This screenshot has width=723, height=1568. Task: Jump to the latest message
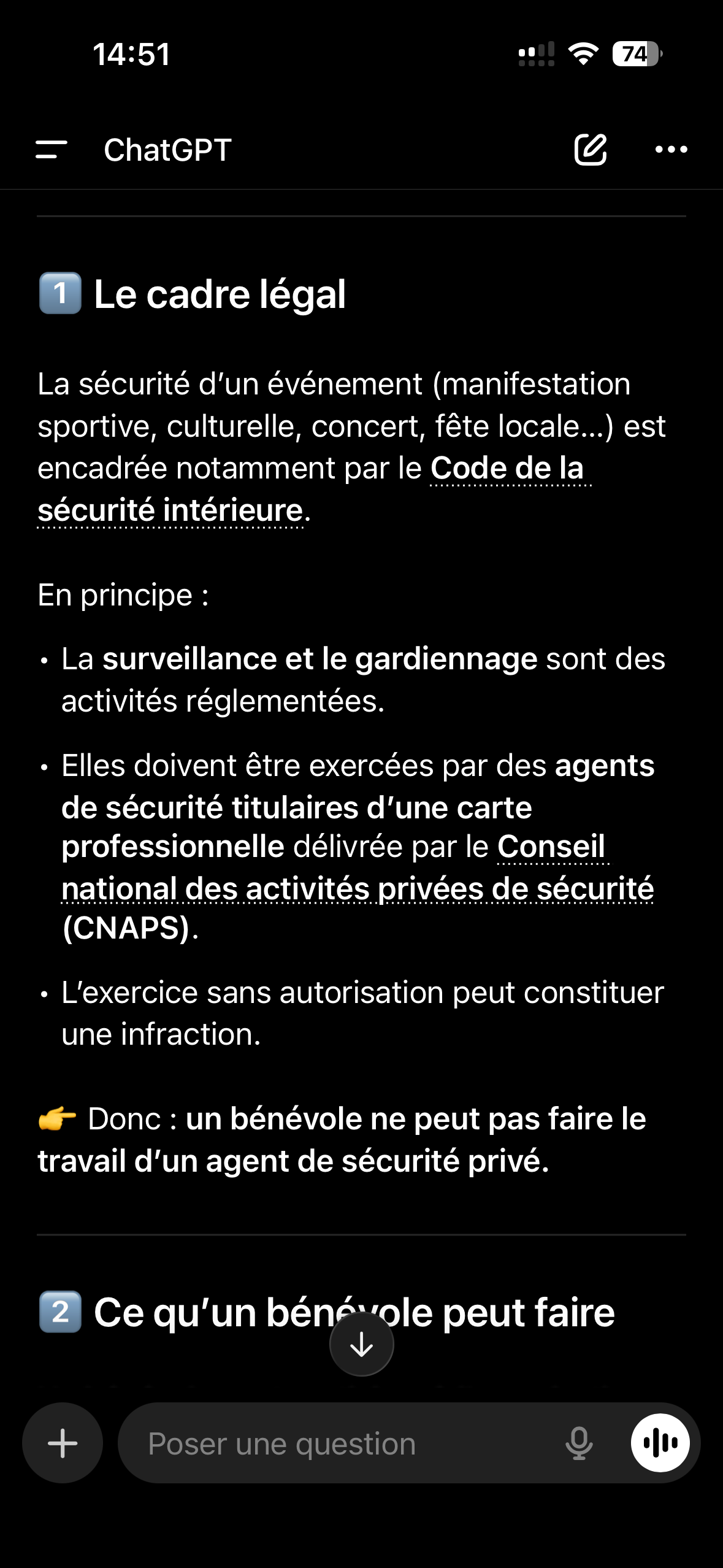[x=361, y=1344]
